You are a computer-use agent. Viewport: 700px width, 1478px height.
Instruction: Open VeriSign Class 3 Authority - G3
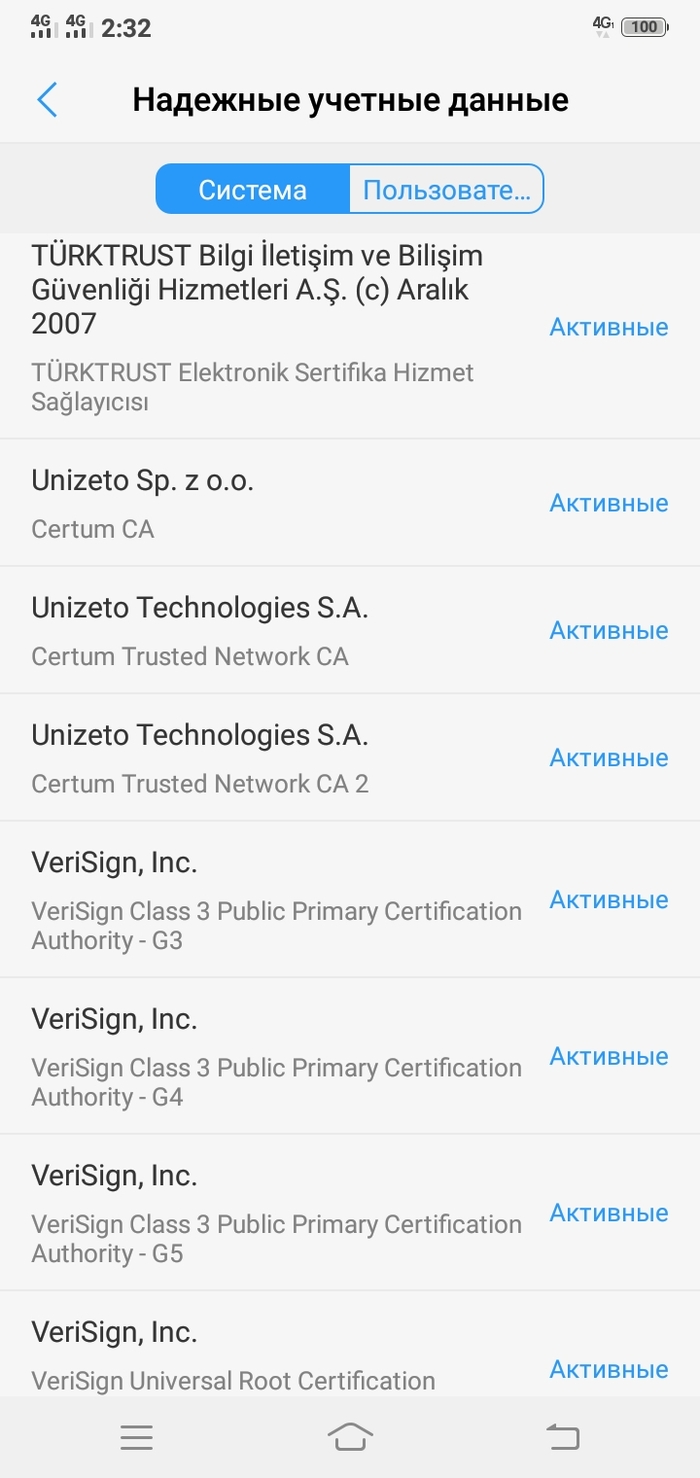tap(270, 900)
